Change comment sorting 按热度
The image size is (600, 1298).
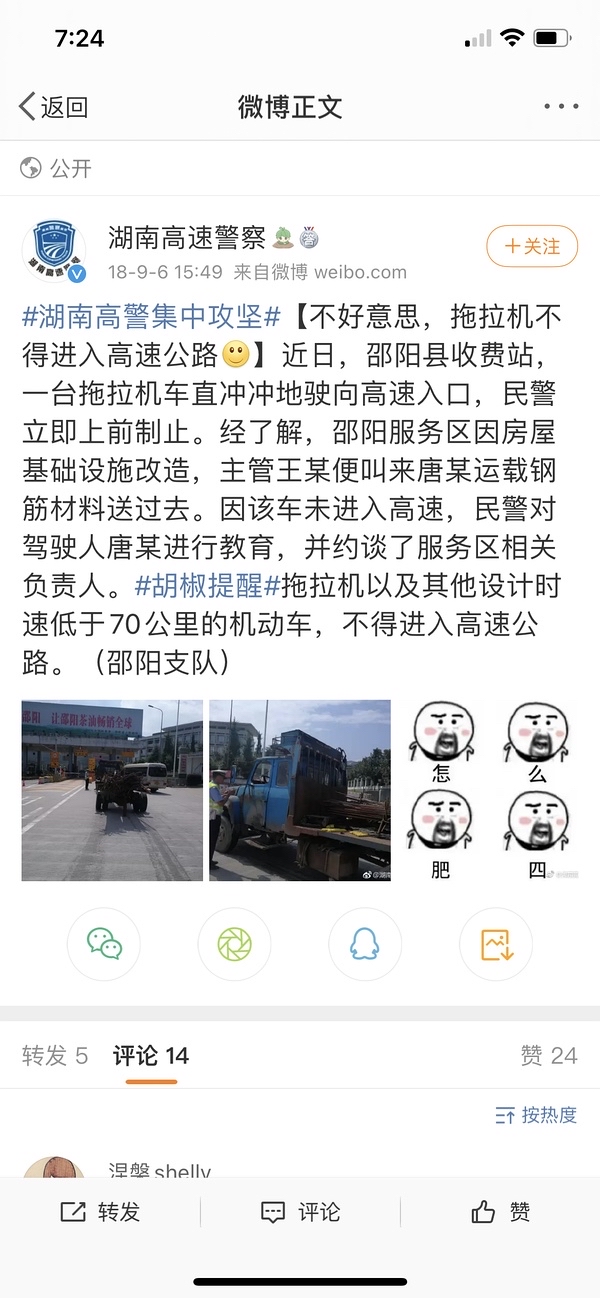pos(536,1114)
